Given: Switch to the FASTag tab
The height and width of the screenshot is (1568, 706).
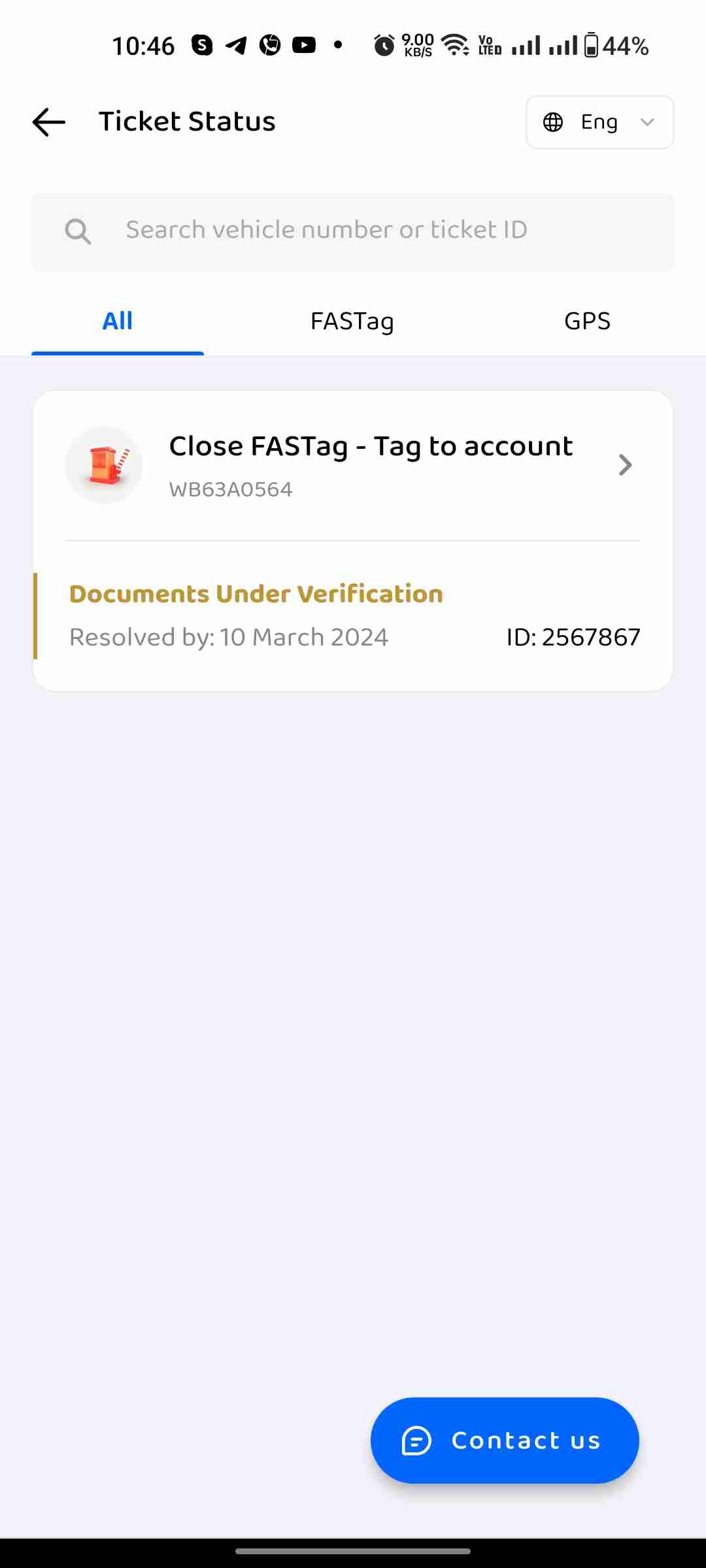Looking at the screenshot, I should 352,321.
